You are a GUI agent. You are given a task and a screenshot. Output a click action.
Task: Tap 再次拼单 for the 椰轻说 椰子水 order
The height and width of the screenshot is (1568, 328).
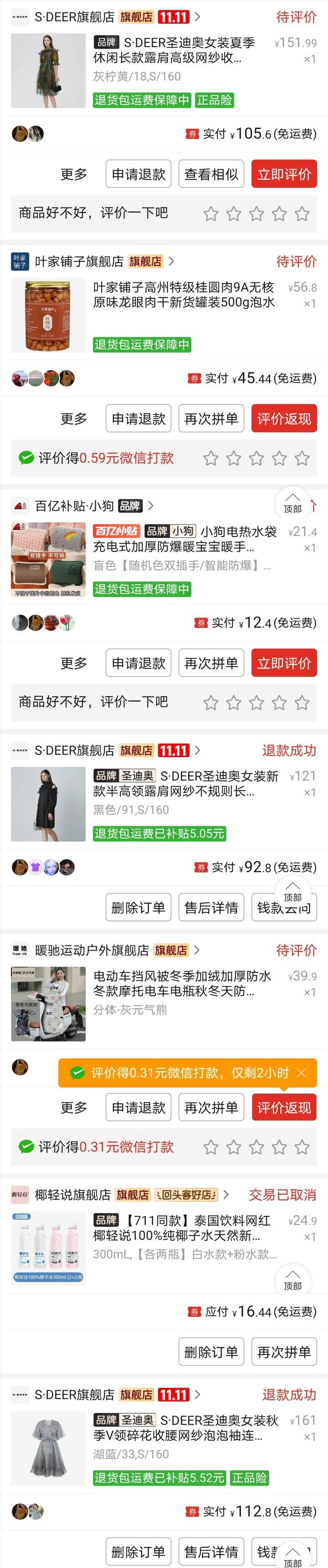(x=283, y=1352)
